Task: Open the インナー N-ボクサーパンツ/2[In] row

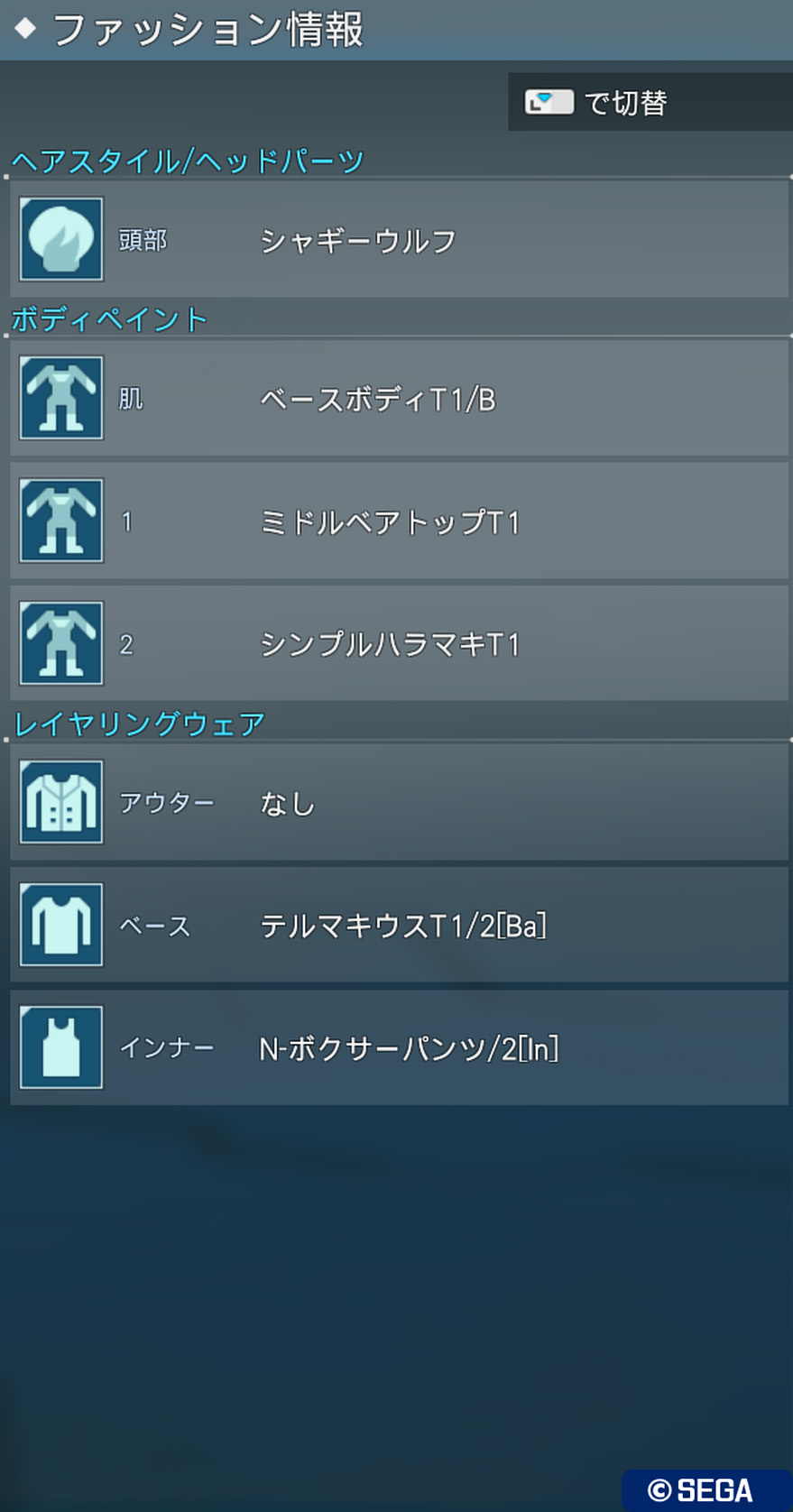Action: [400, 1047]
